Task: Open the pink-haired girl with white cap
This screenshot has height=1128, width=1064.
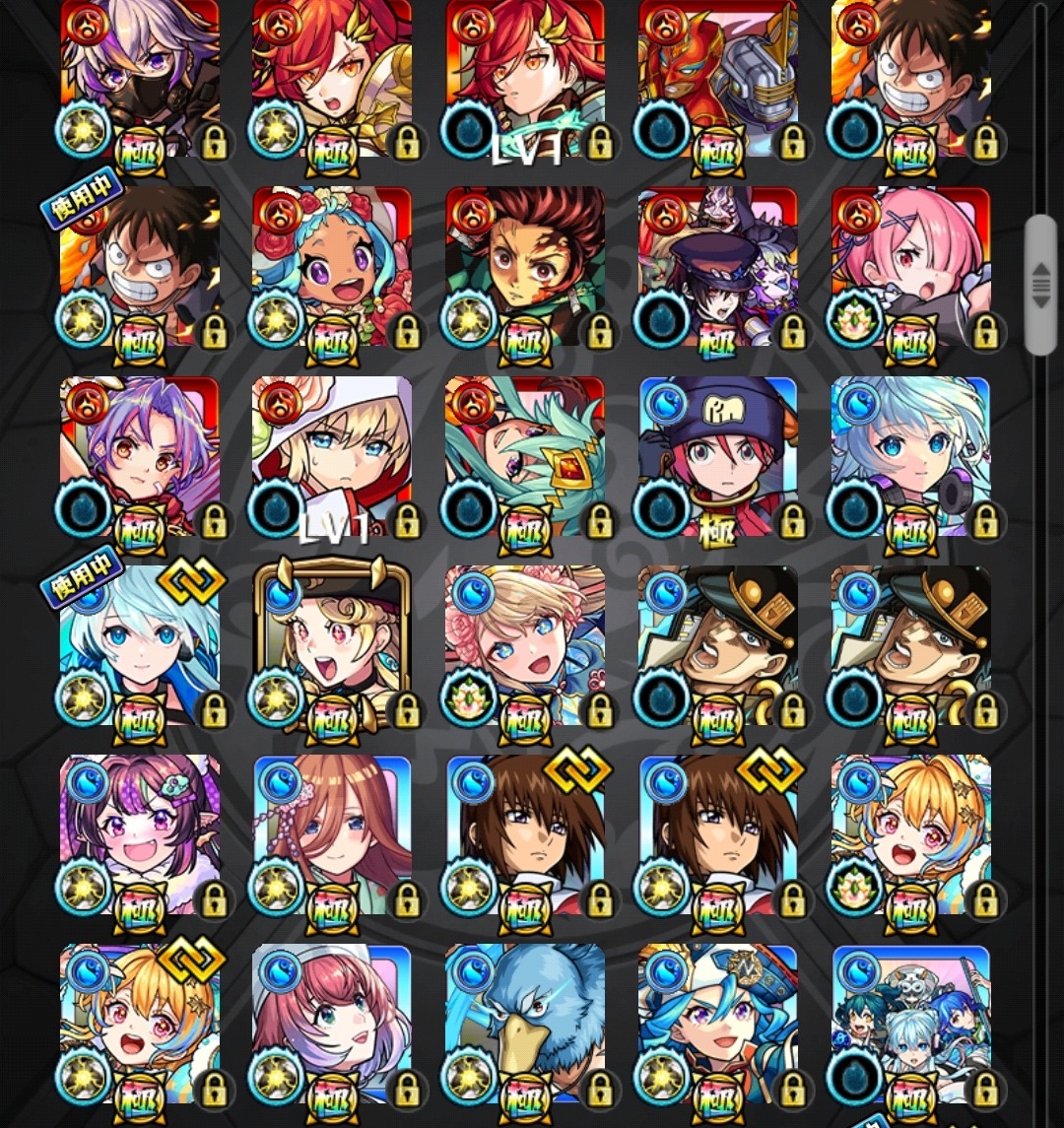Action: [x=332, y=1025]
